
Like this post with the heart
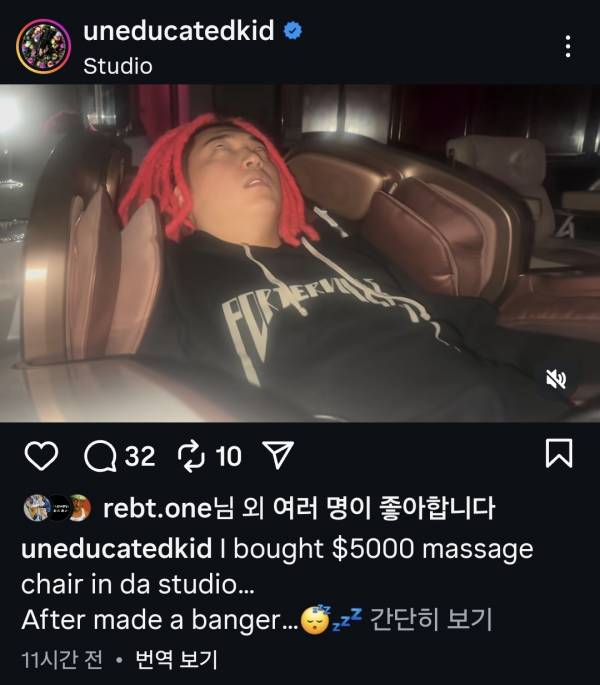click(41, 457)
